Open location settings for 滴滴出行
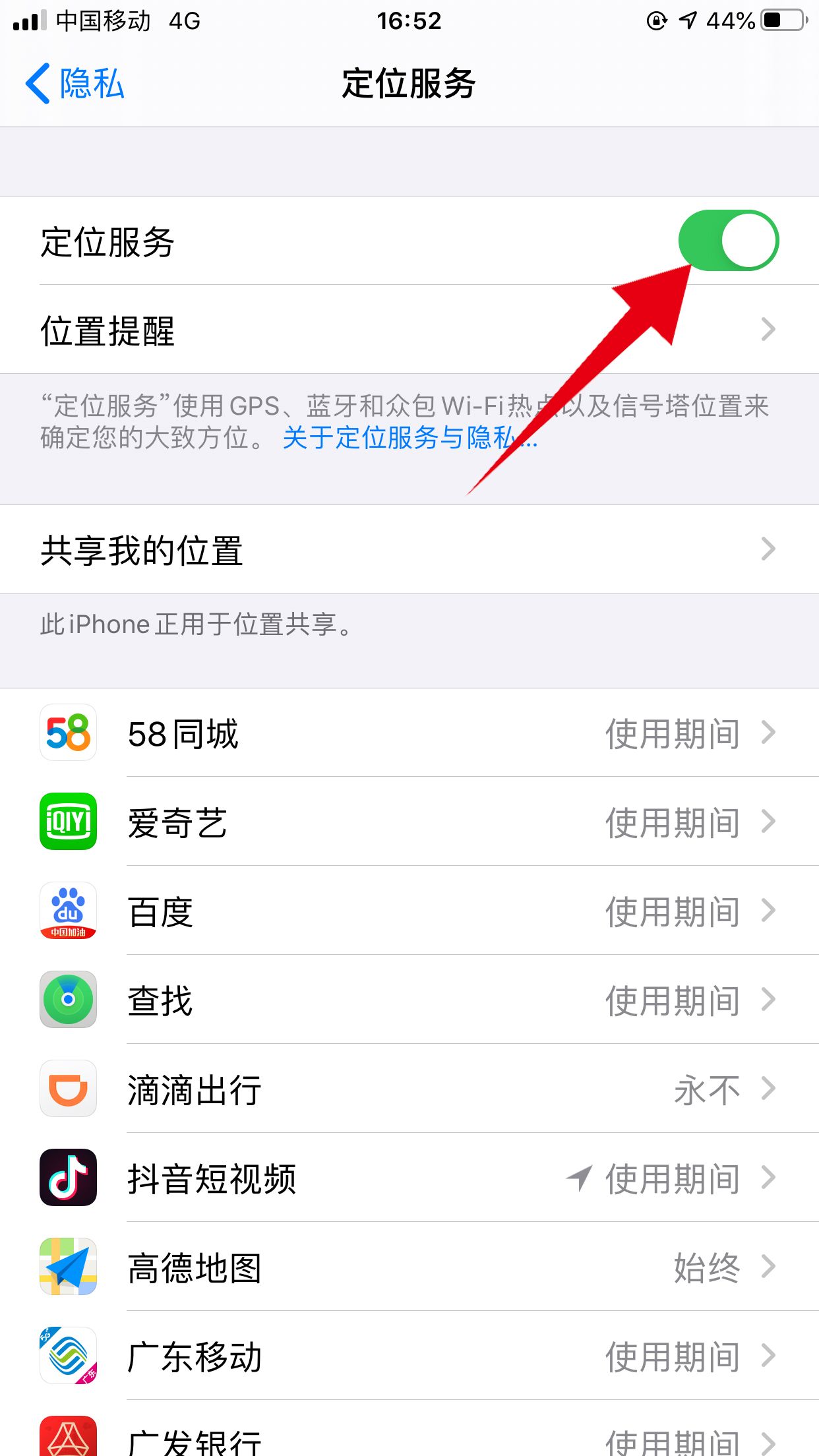 [409, 1089]
